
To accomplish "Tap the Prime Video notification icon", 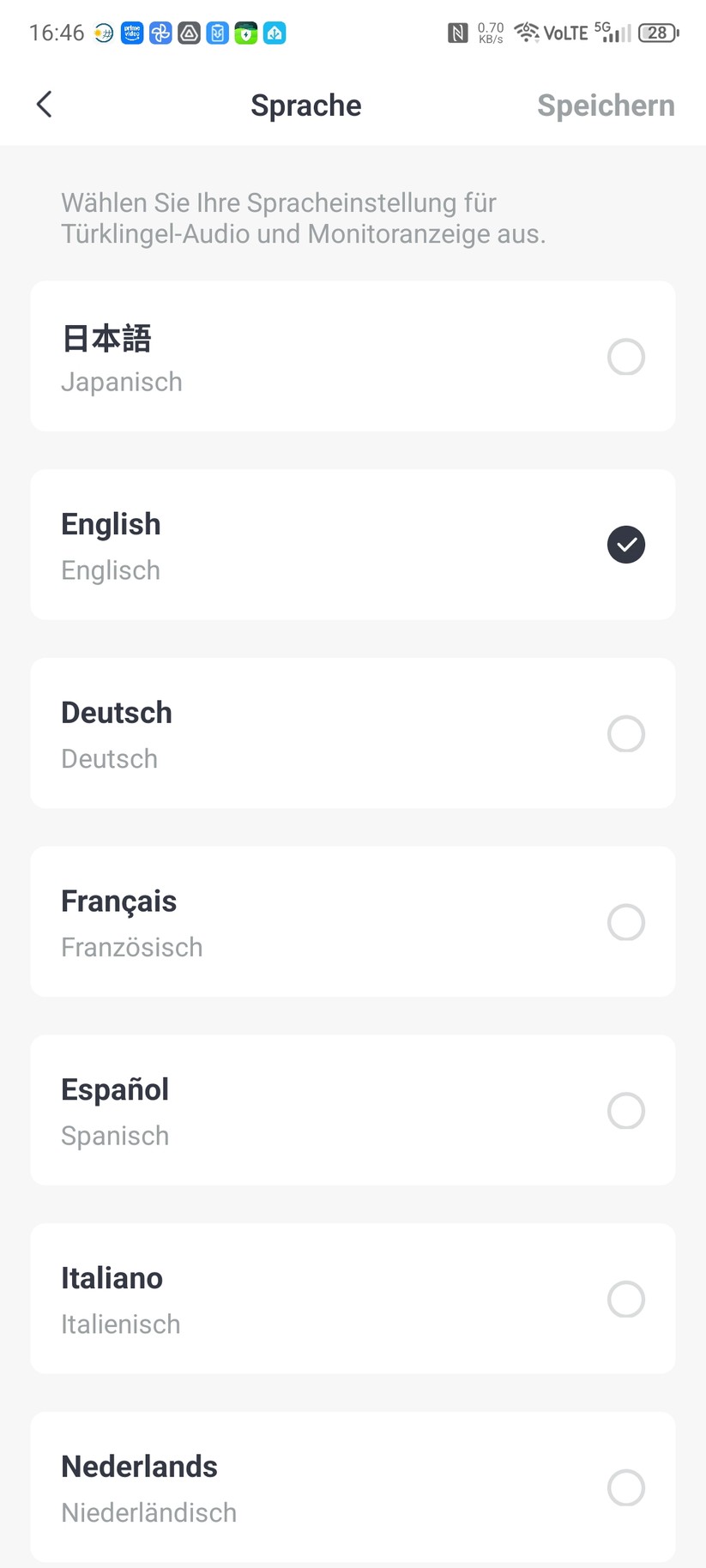I will coord(131,33).
